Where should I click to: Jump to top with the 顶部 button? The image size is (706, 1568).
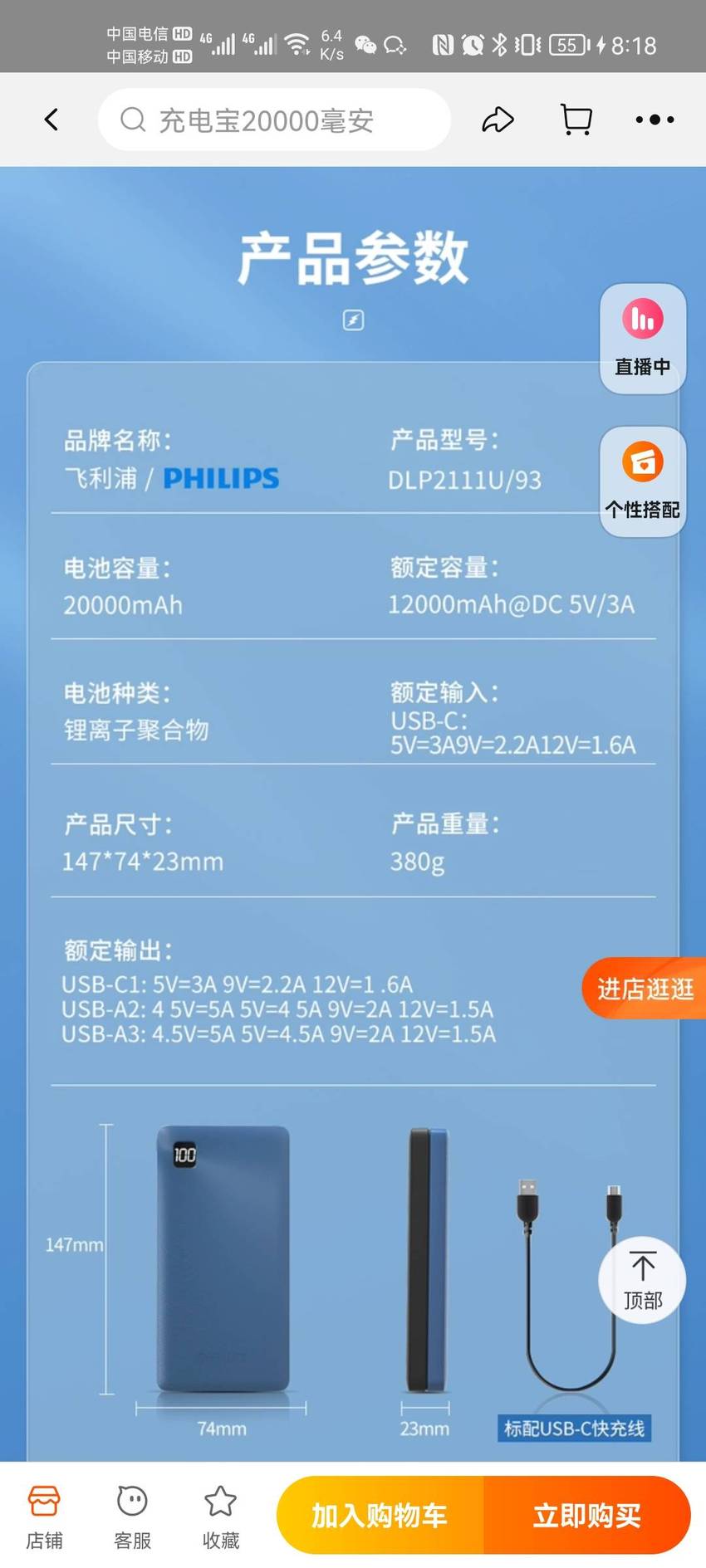(642, 1281)
